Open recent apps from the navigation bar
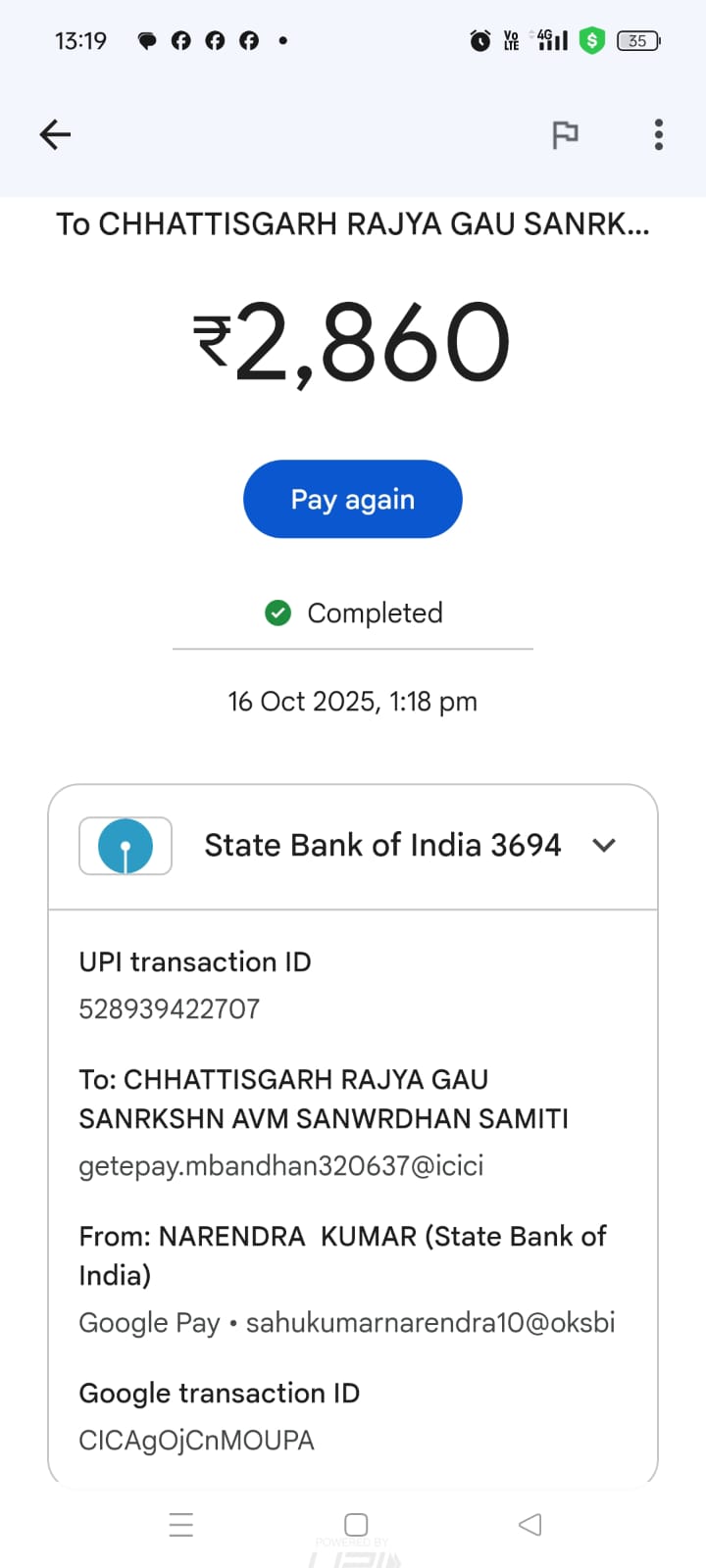706x1568 pixels. 181,1524
